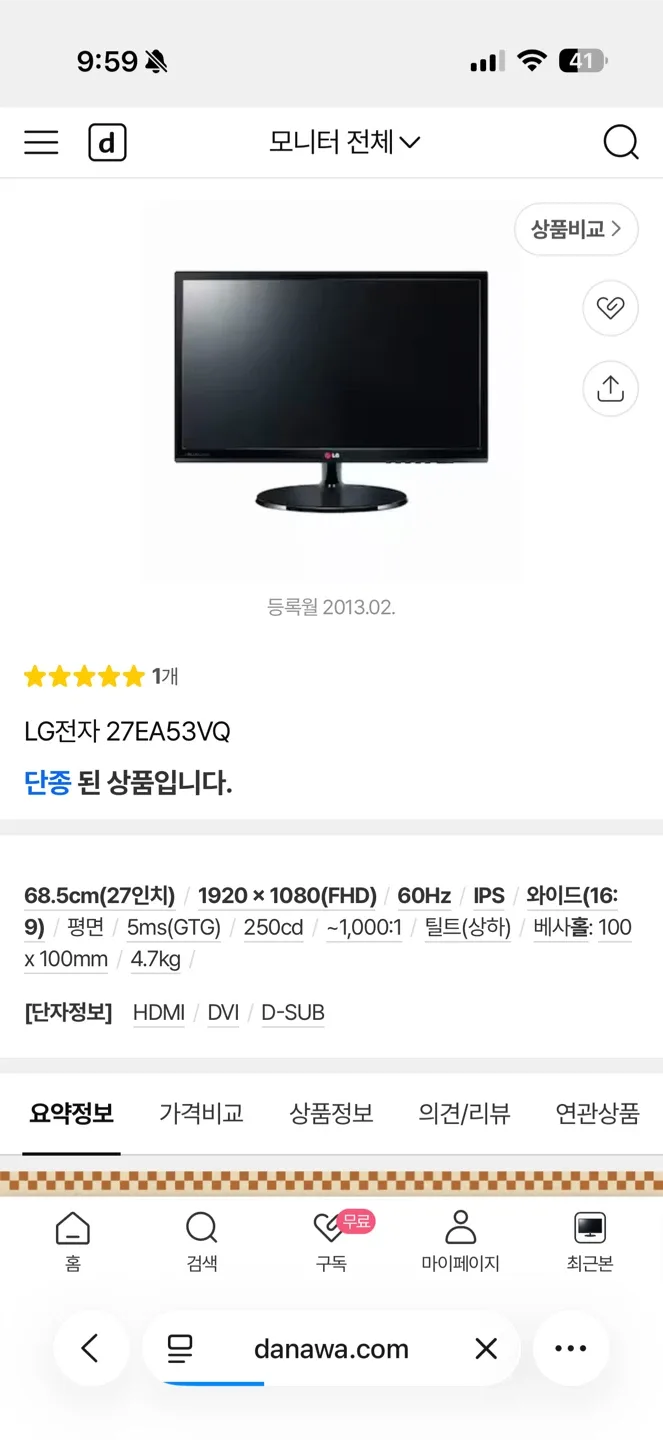Go back with the browser back arrow
This screenshot has height=1440, width=663.
point(90,1349)
